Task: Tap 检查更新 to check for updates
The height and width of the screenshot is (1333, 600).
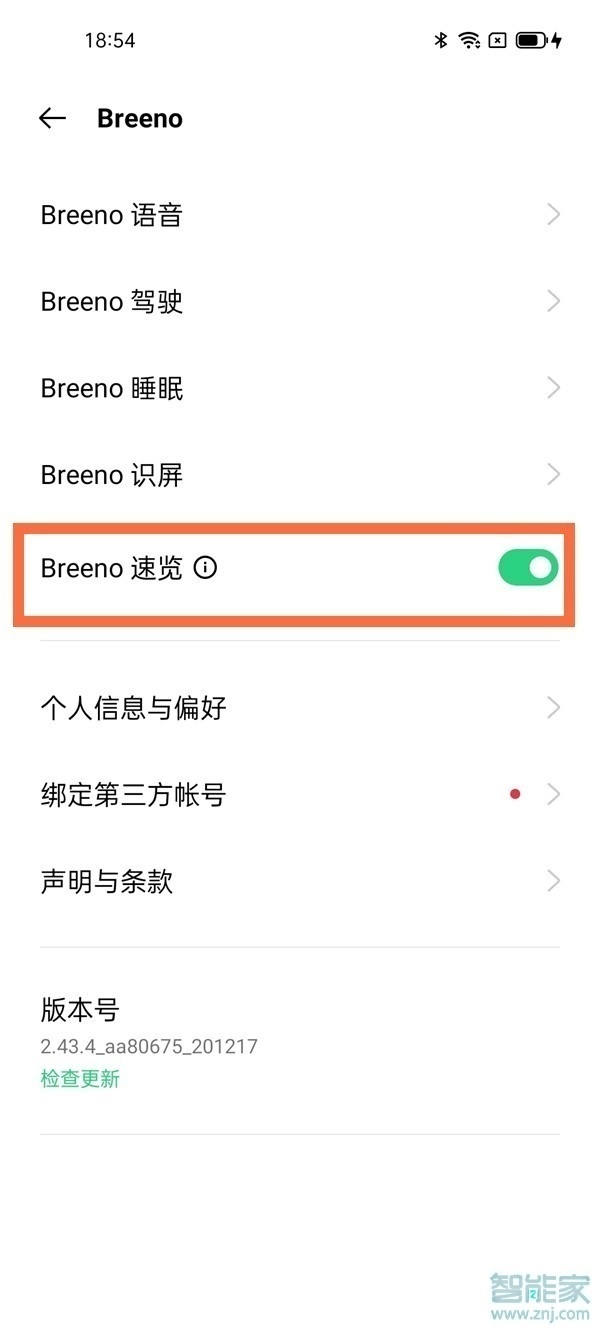Action: (x=80, y=1079)
